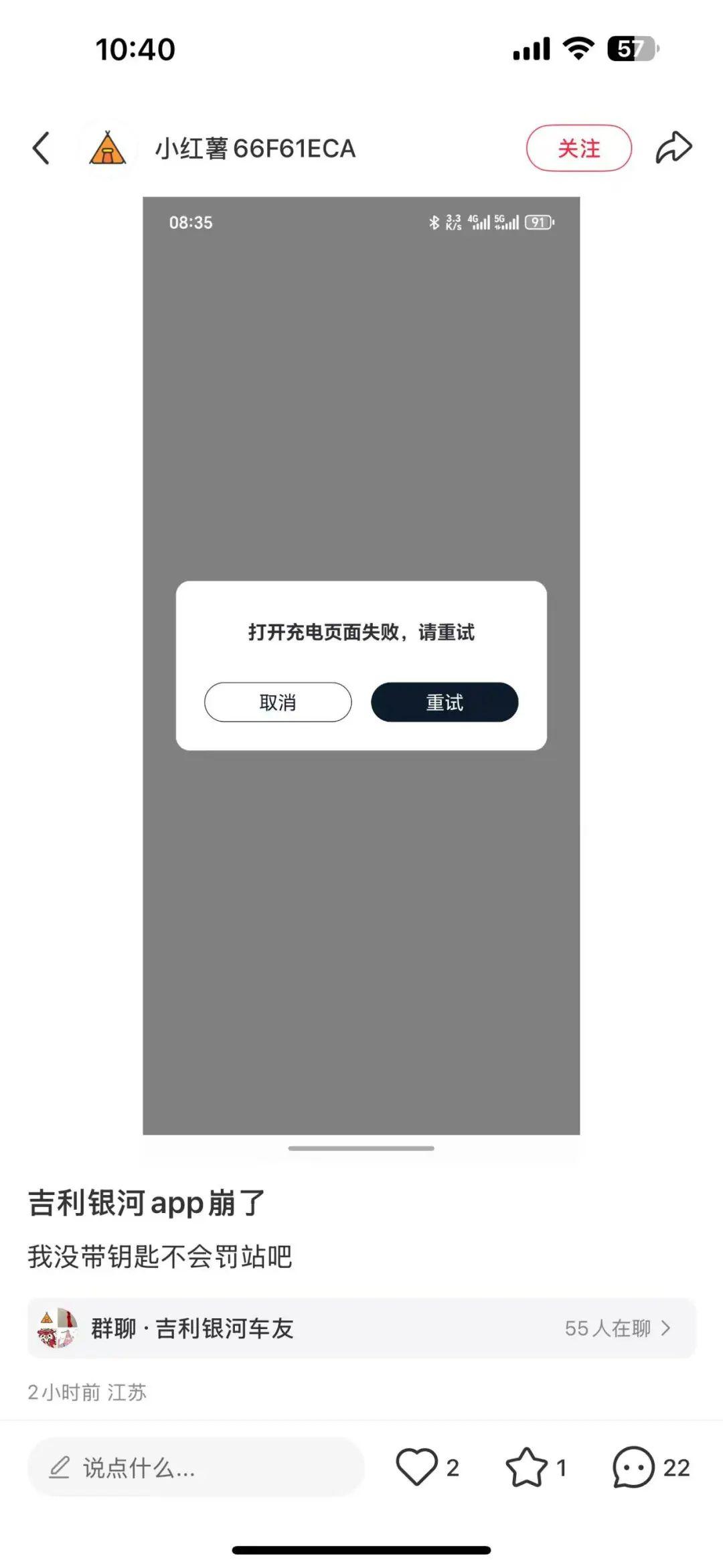Open the profile of 小红薯66F61ECA
Screen dimensions: 723x1568
(x=254, y=149)
